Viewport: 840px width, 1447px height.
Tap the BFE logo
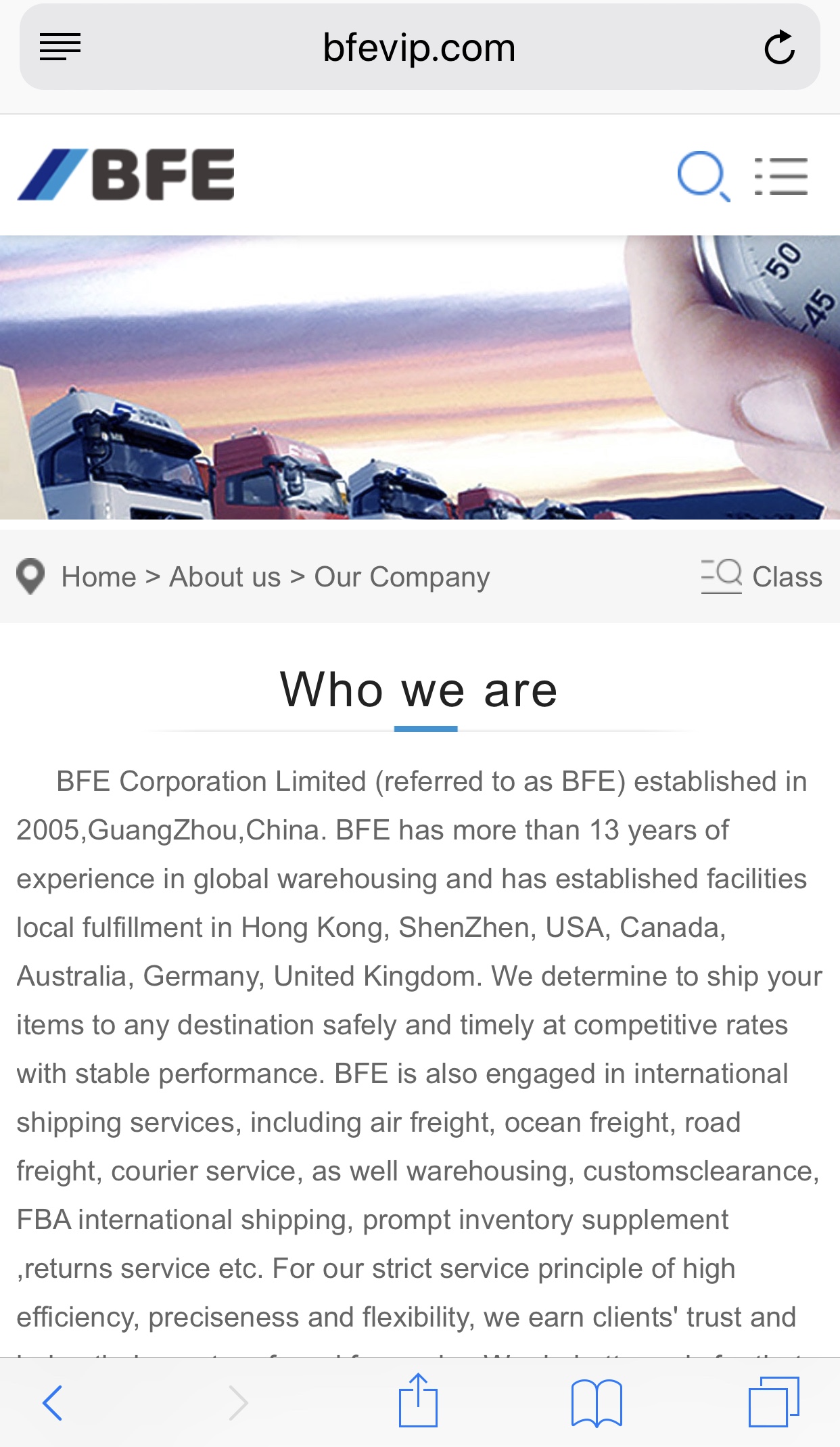click(126, 175)
